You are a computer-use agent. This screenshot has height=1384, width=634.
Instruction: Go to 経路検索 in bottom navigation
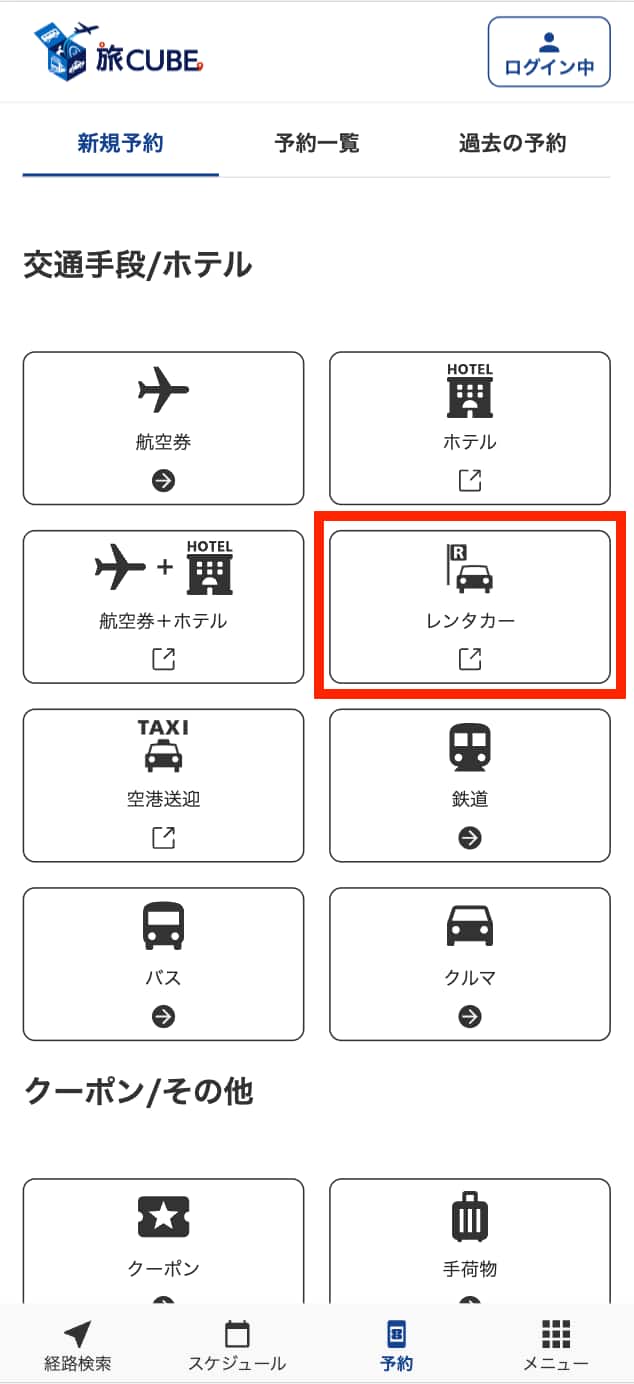[78, 1345]
